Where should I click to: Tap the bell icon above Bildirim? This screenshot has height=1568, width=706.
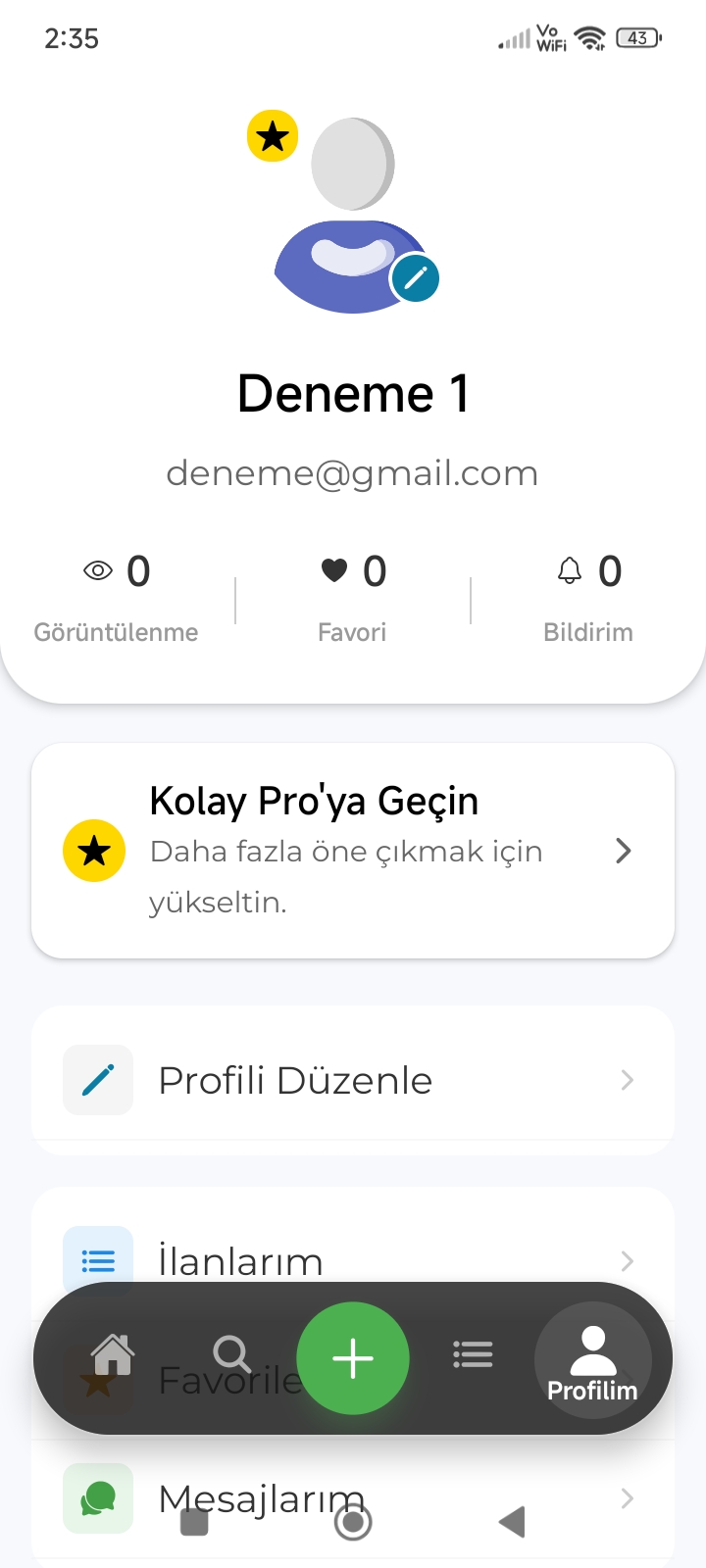coord(569,570)
